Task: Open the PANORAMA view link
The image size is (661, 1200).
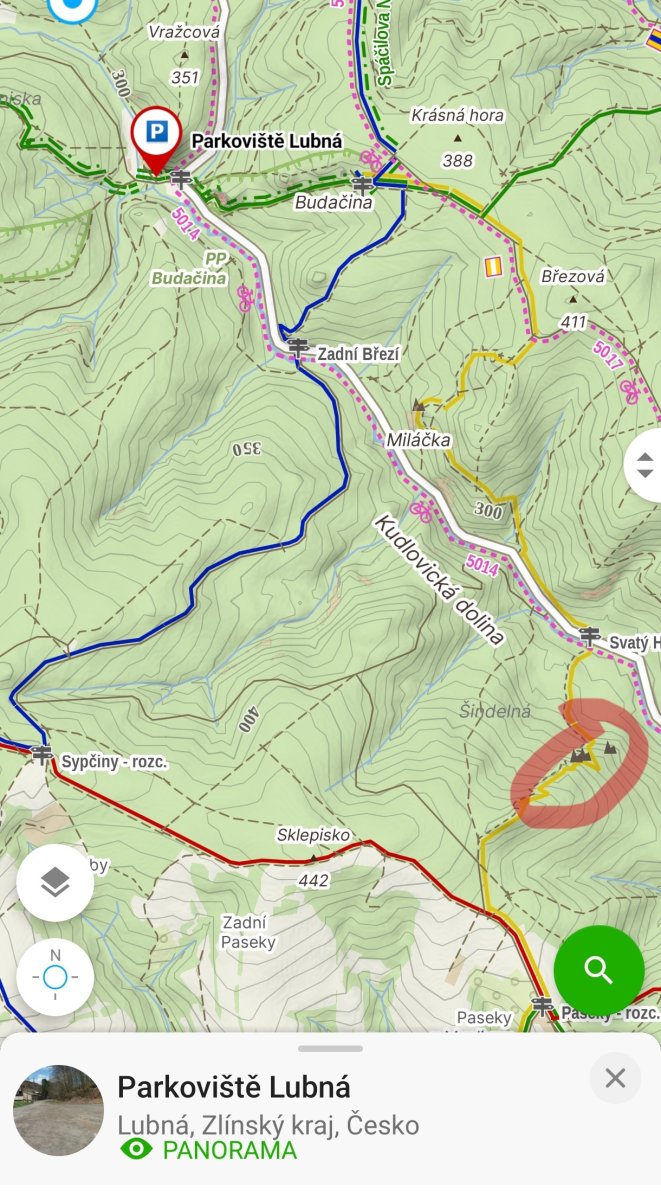Action: point(209,1150)
